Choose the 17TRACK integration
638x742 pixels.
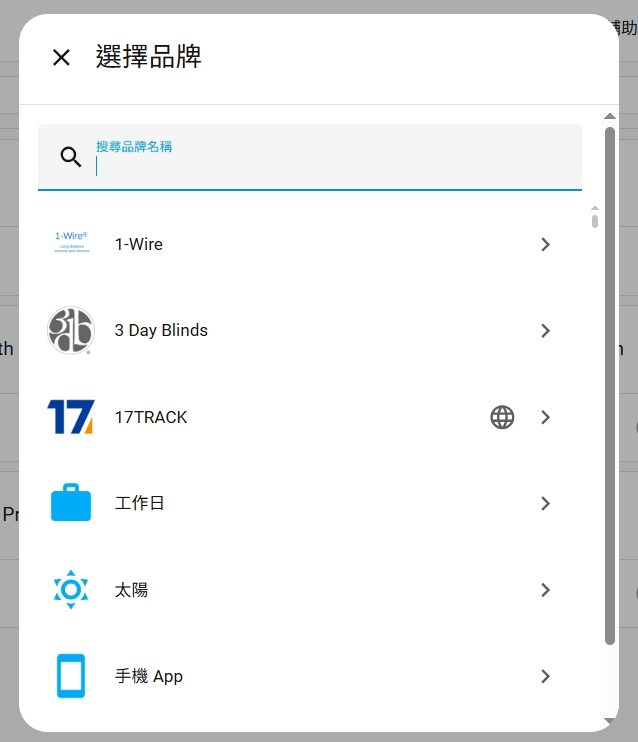tap(300, 417)
